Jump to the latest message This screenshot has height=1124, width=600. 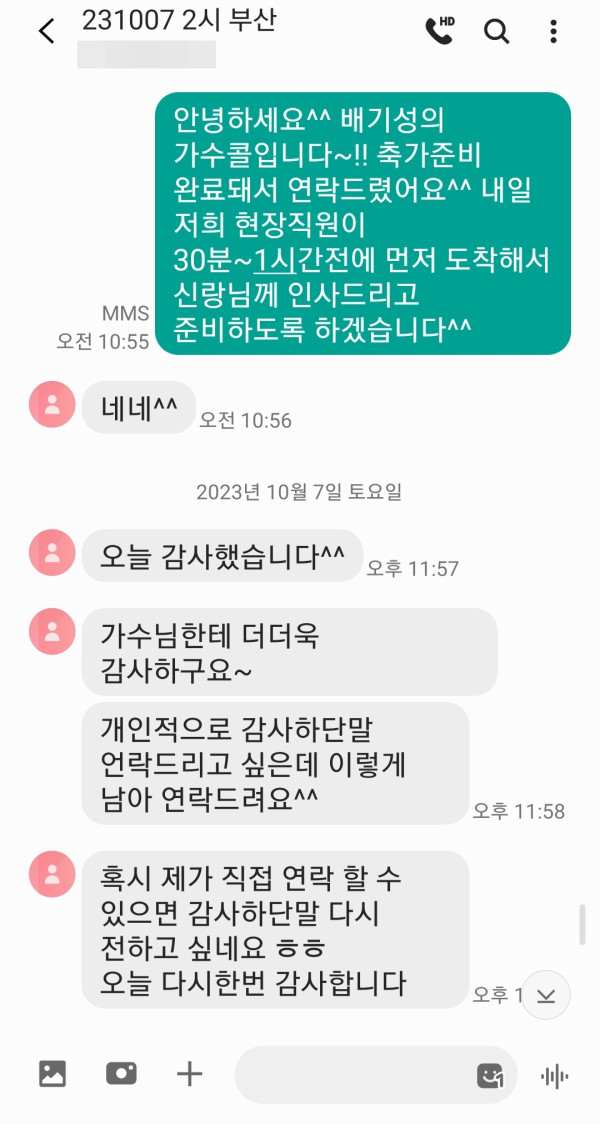pyautogui.click(x=546, y=995)
